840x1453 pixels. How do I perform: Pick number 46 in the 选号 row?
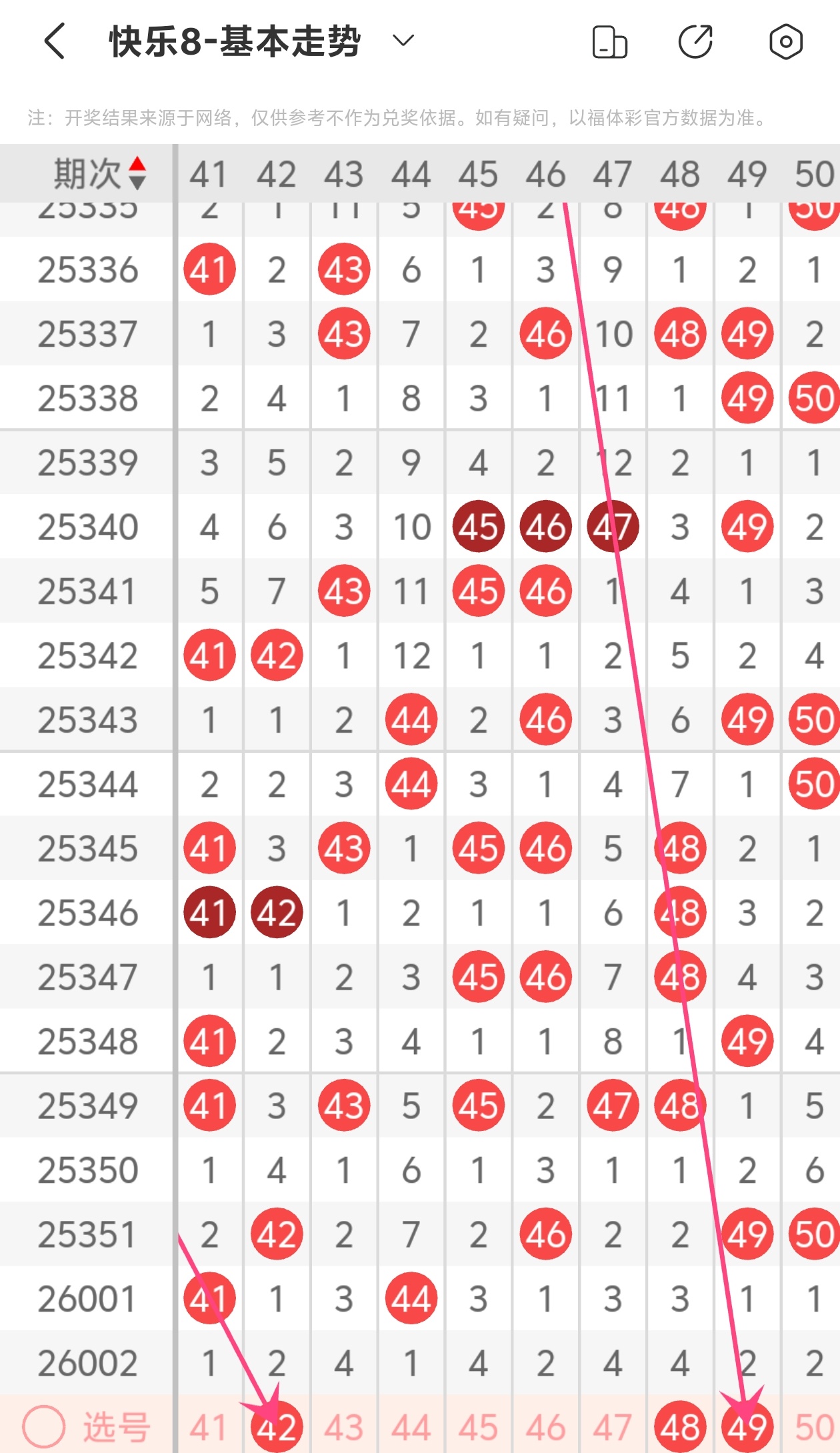coord(546,1428)
